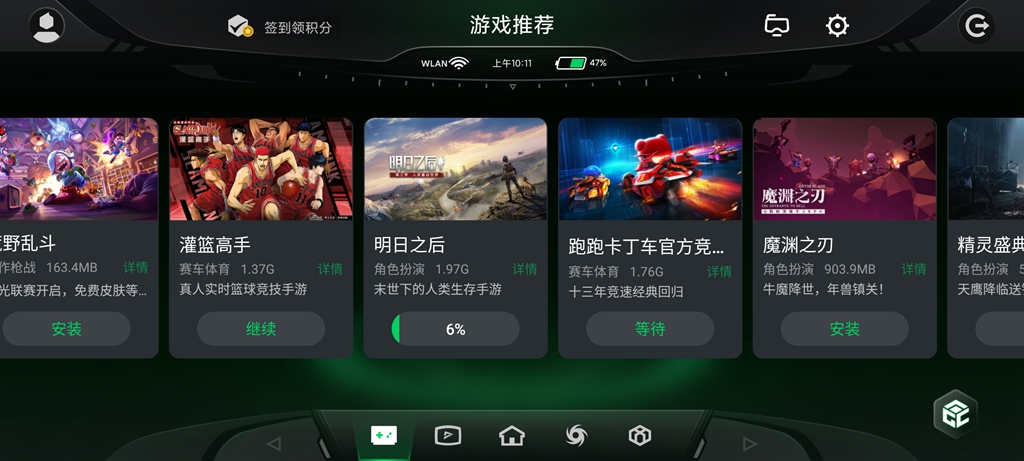
Task: Open the floating hexagon assistant button
Action: point(954,411)
